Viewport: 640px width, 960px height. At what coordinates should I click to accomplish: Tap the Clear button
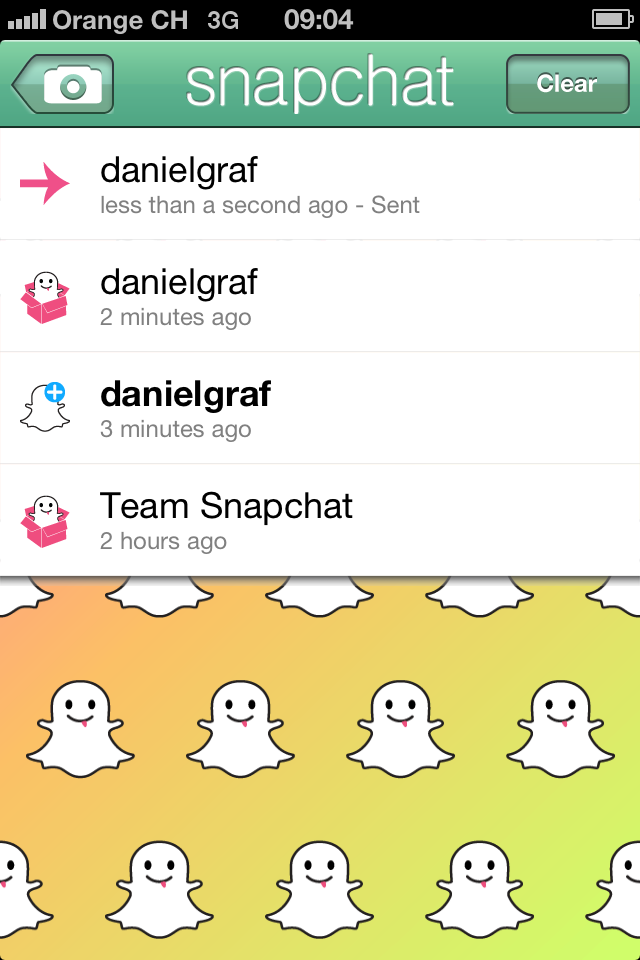tap(566, 84)
